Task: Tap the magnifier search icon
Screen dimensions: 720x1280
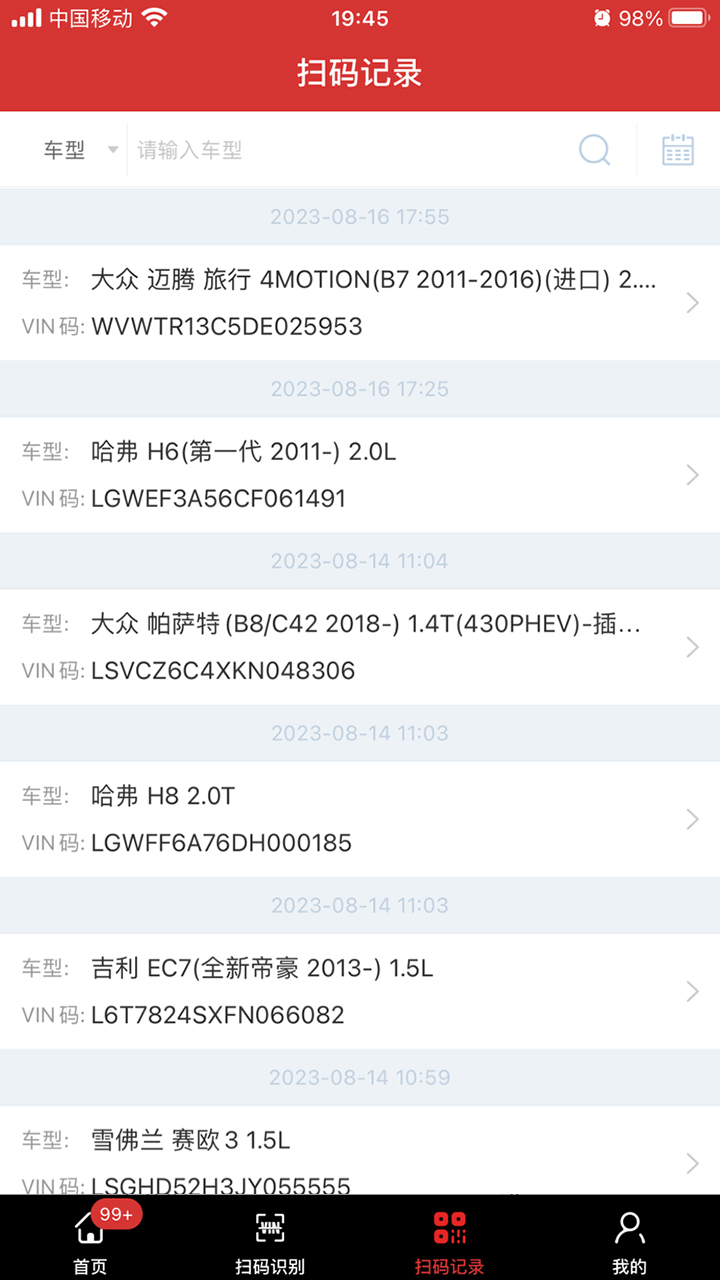Action: 595,150
